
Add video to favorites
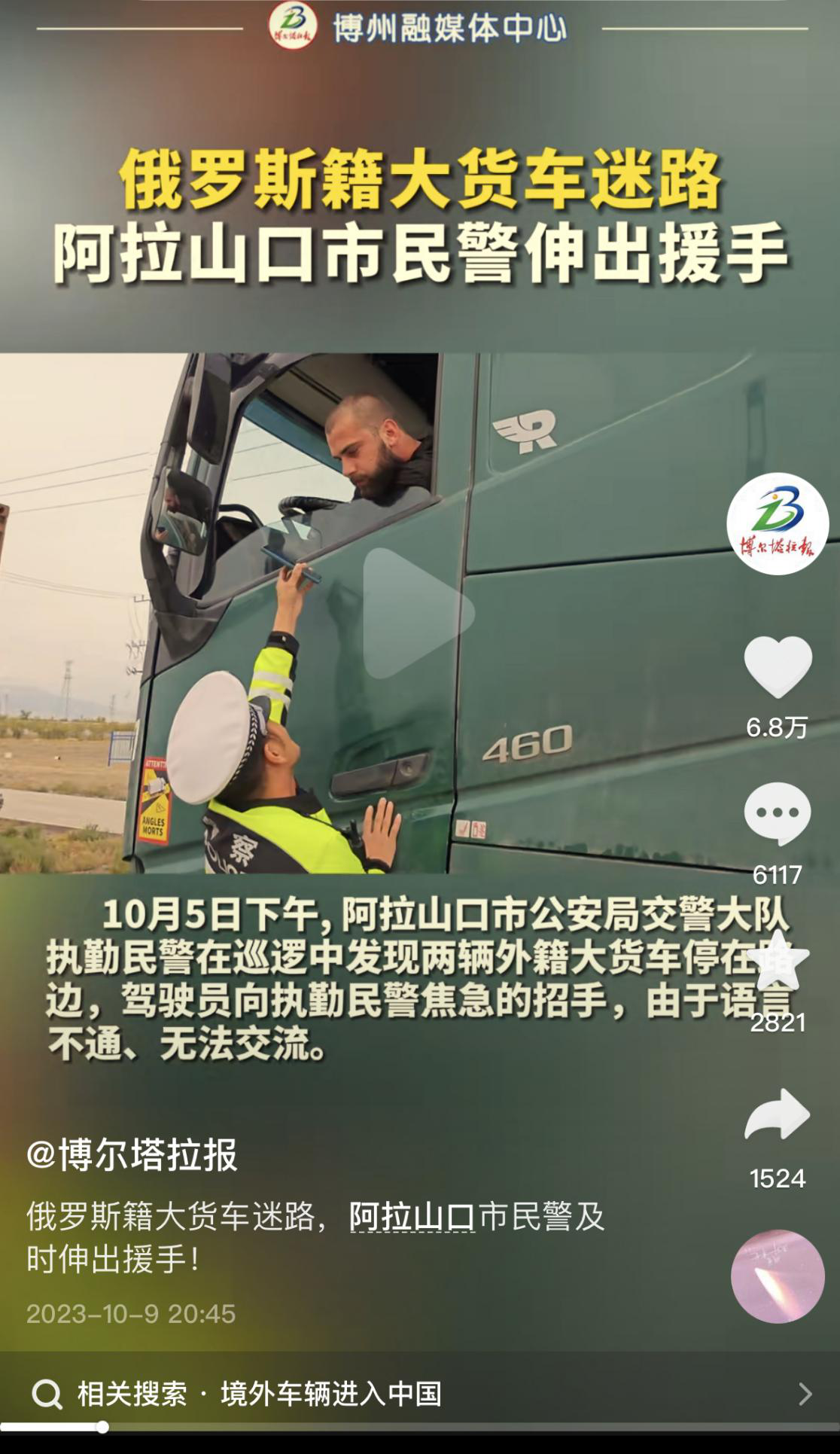[778, 962]
